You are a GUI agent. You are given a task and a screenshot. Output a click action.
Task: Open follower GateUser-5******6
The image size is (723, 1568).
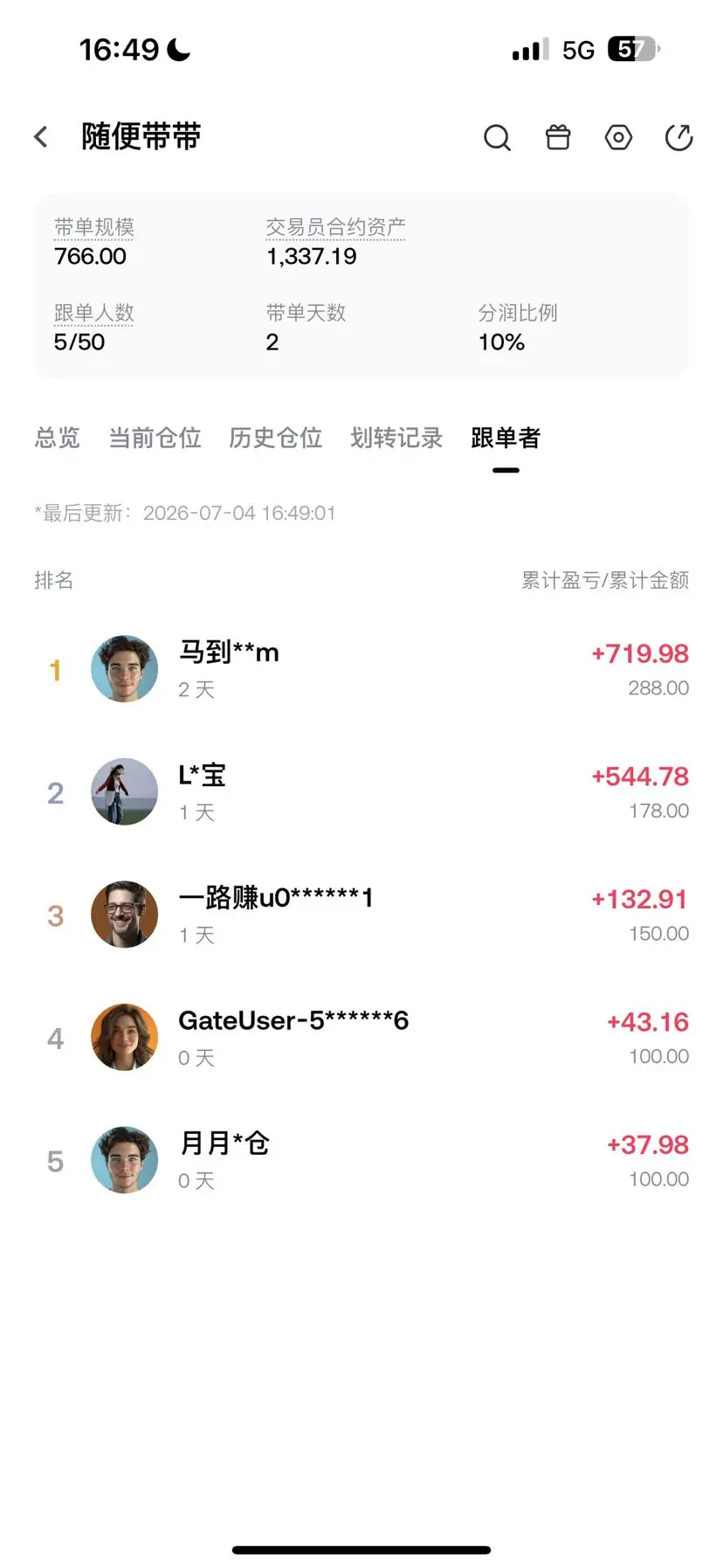coord(361,1038)
